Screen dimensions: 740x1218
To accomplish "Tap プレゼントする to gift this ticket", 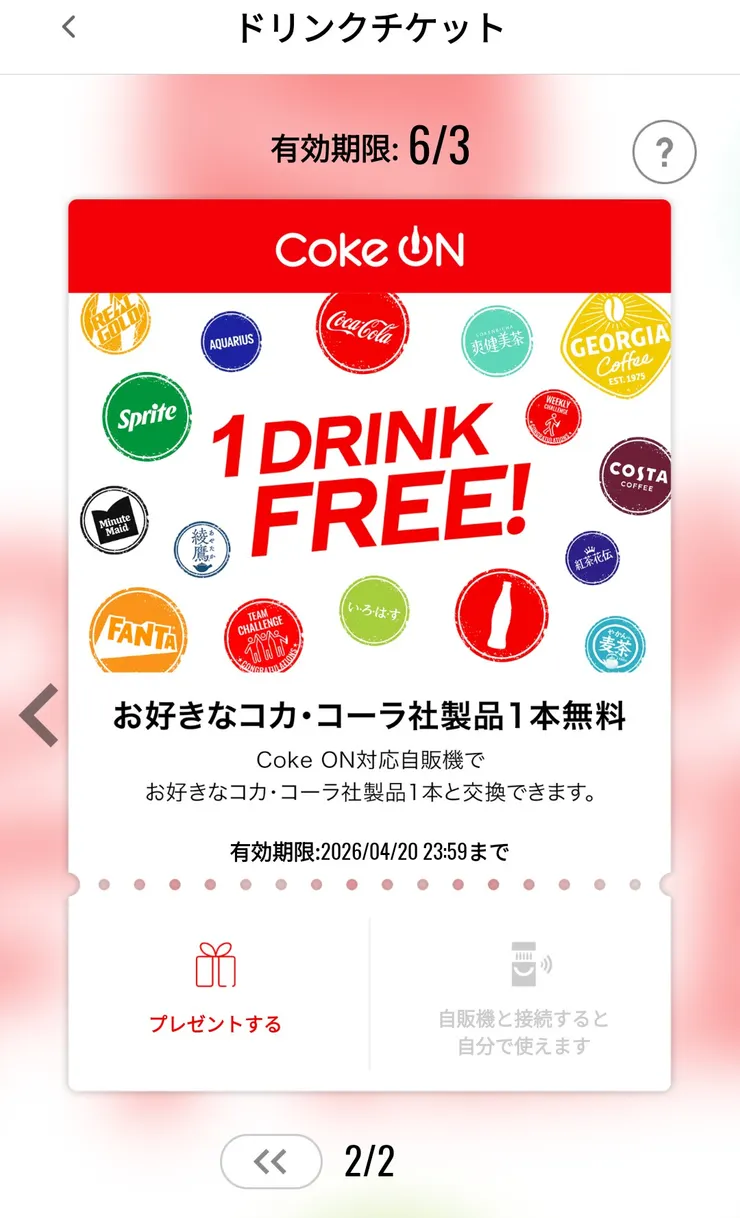I will (214, 1024).
